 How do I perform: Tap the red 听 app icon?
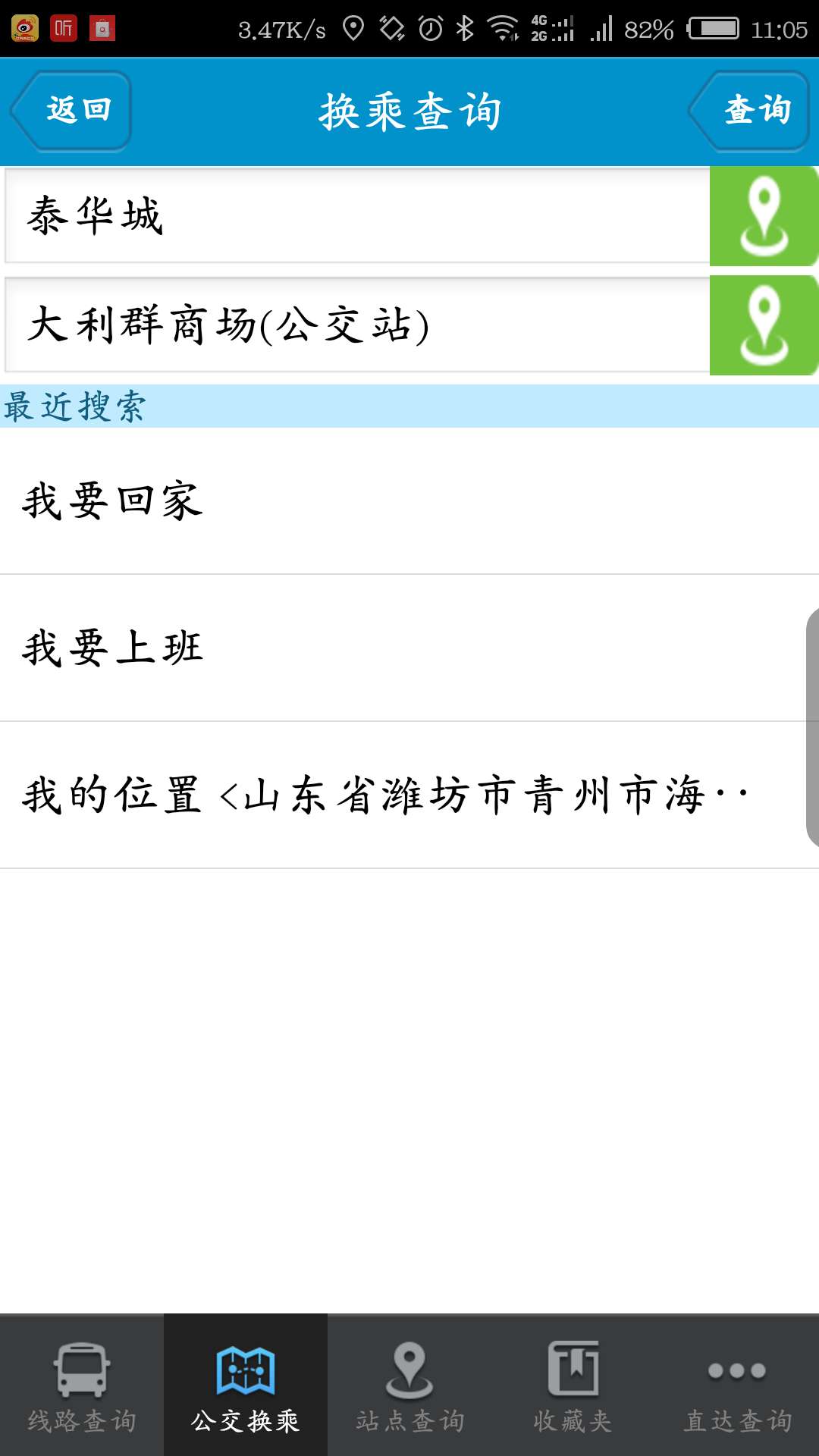[64, 27]
